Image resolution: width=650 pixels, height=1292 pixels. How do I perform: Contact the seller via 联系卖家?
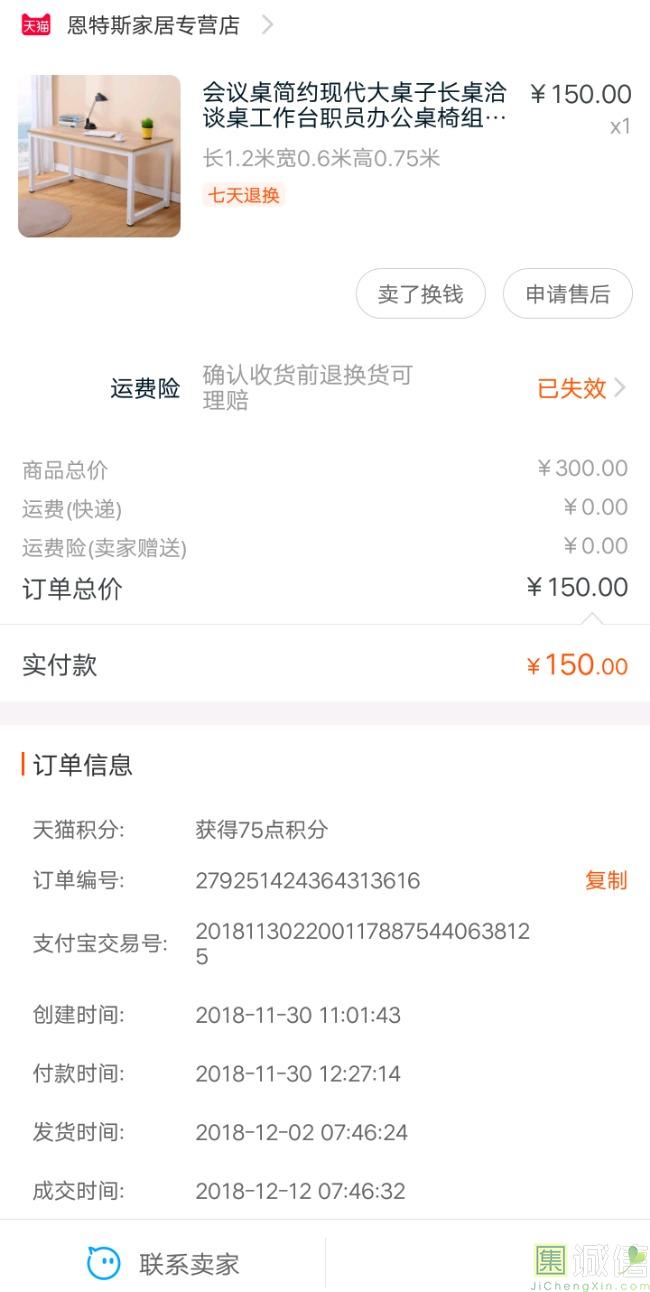pos(163,1264)
